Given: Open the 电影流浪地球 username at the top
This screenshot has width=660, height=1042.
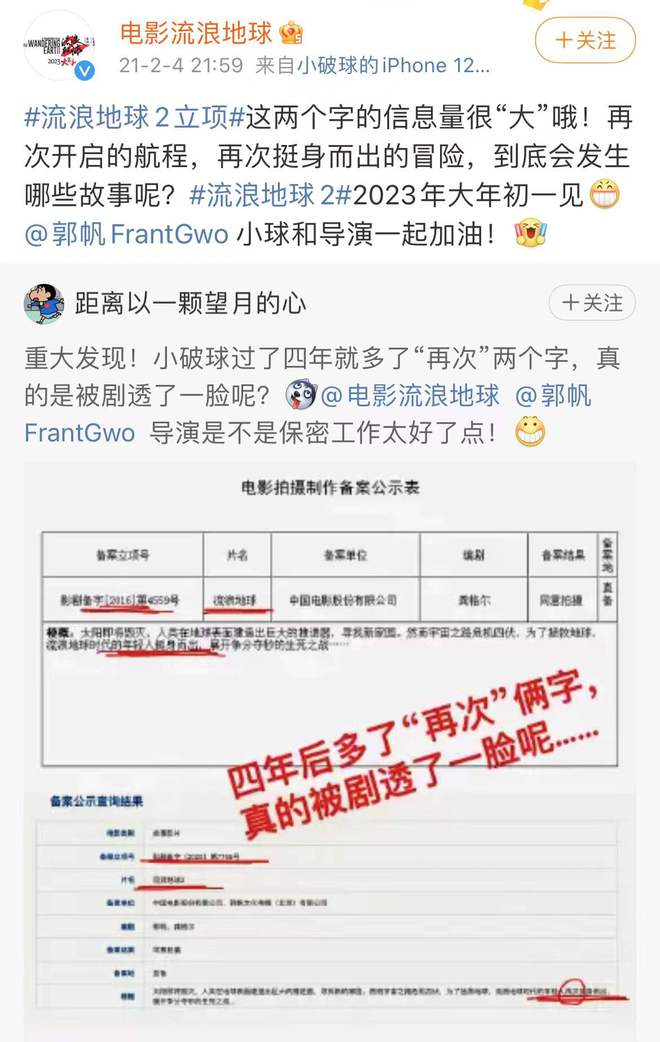Looking at the screenshot, I should tap(196, 33).
